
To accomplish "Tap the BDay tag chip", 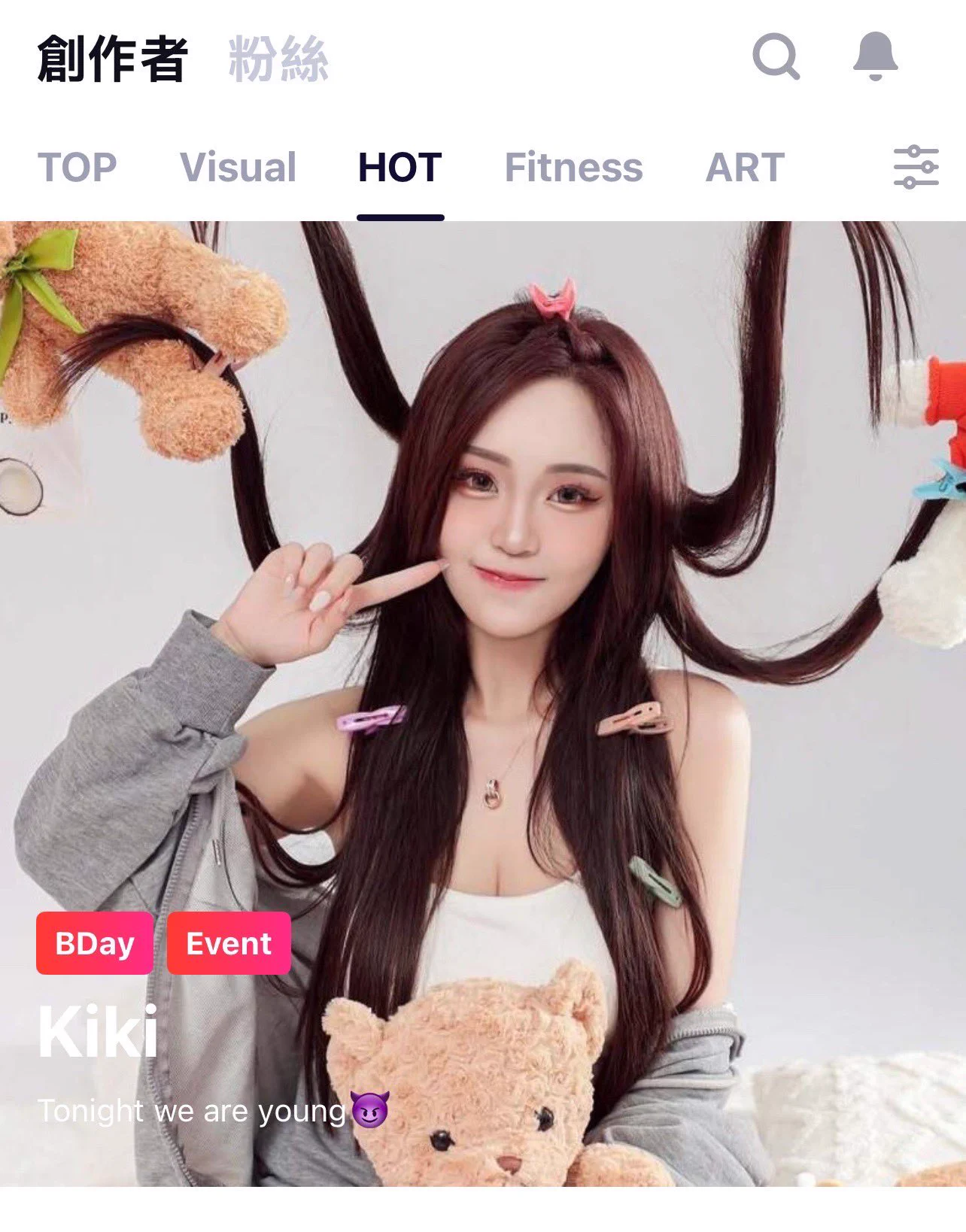I will 95,943.
